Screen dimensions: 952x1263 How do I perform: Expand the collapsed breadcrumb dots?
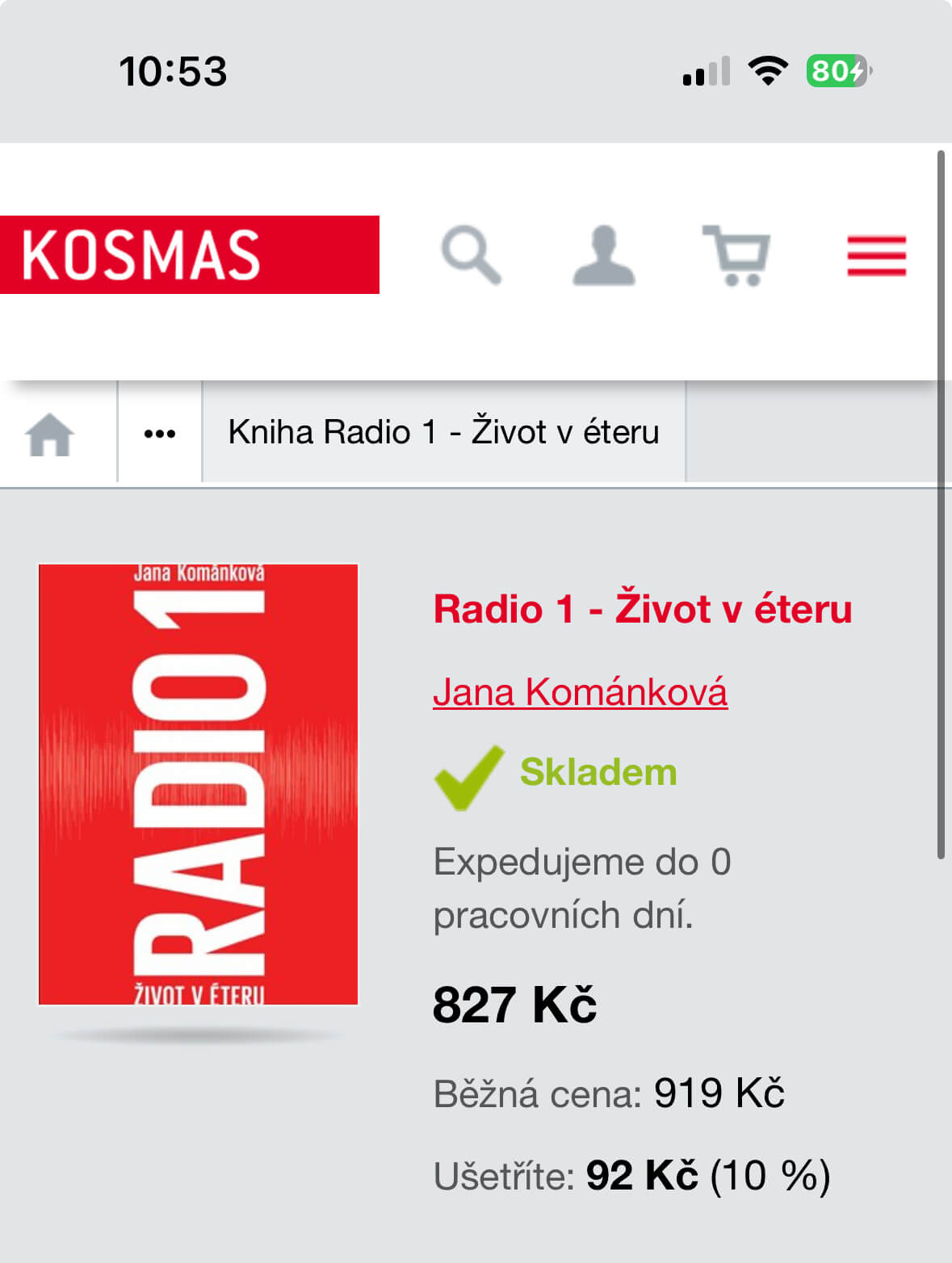[160, 434]
